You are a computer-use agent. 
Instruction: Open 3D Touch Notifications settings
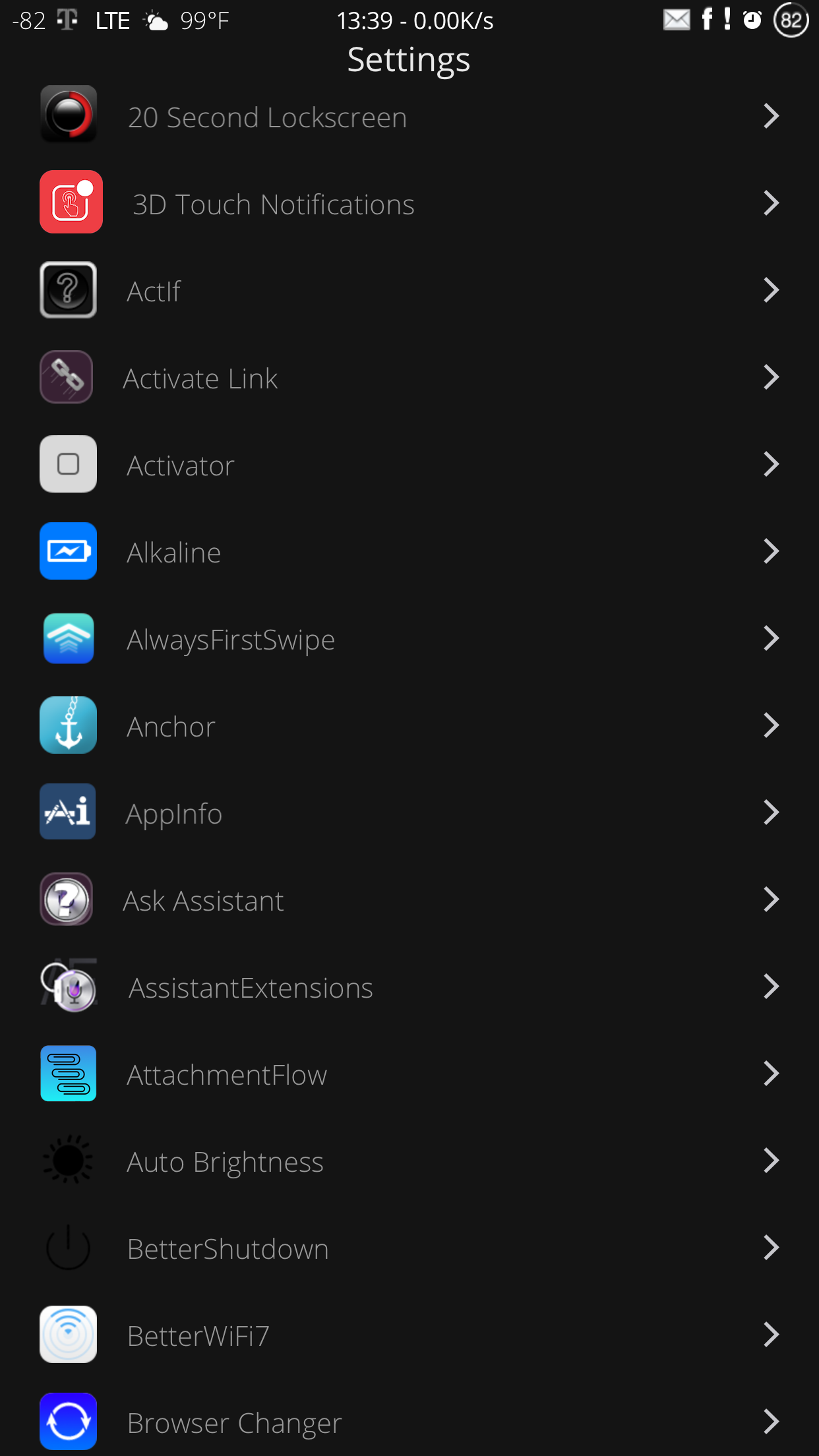(x=409, y=204)
